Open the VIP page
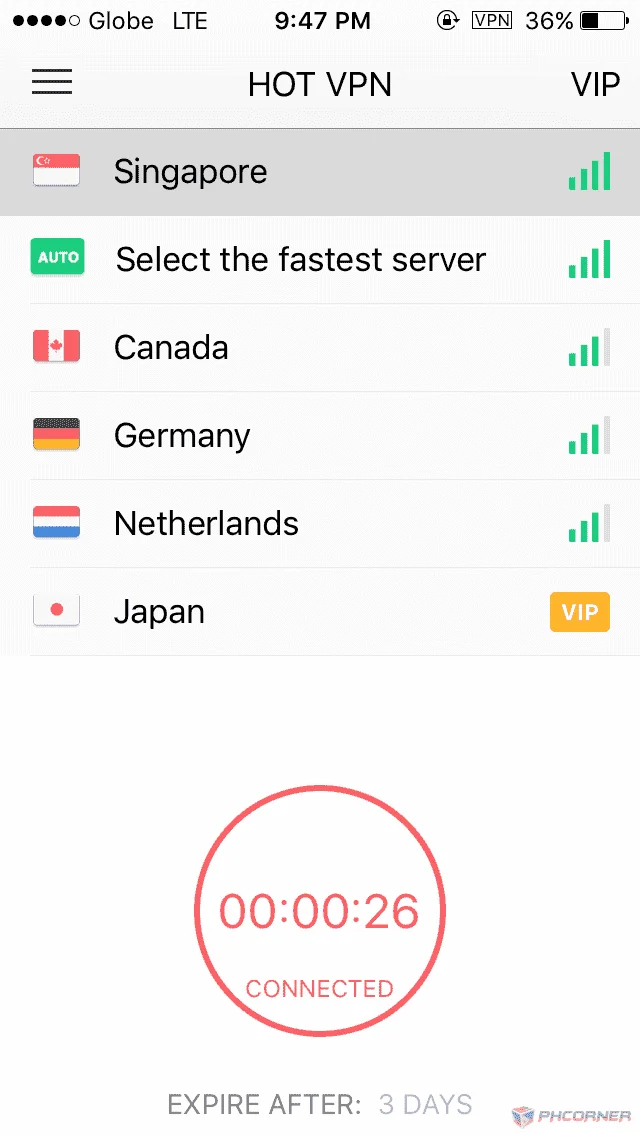 point(595,85)
